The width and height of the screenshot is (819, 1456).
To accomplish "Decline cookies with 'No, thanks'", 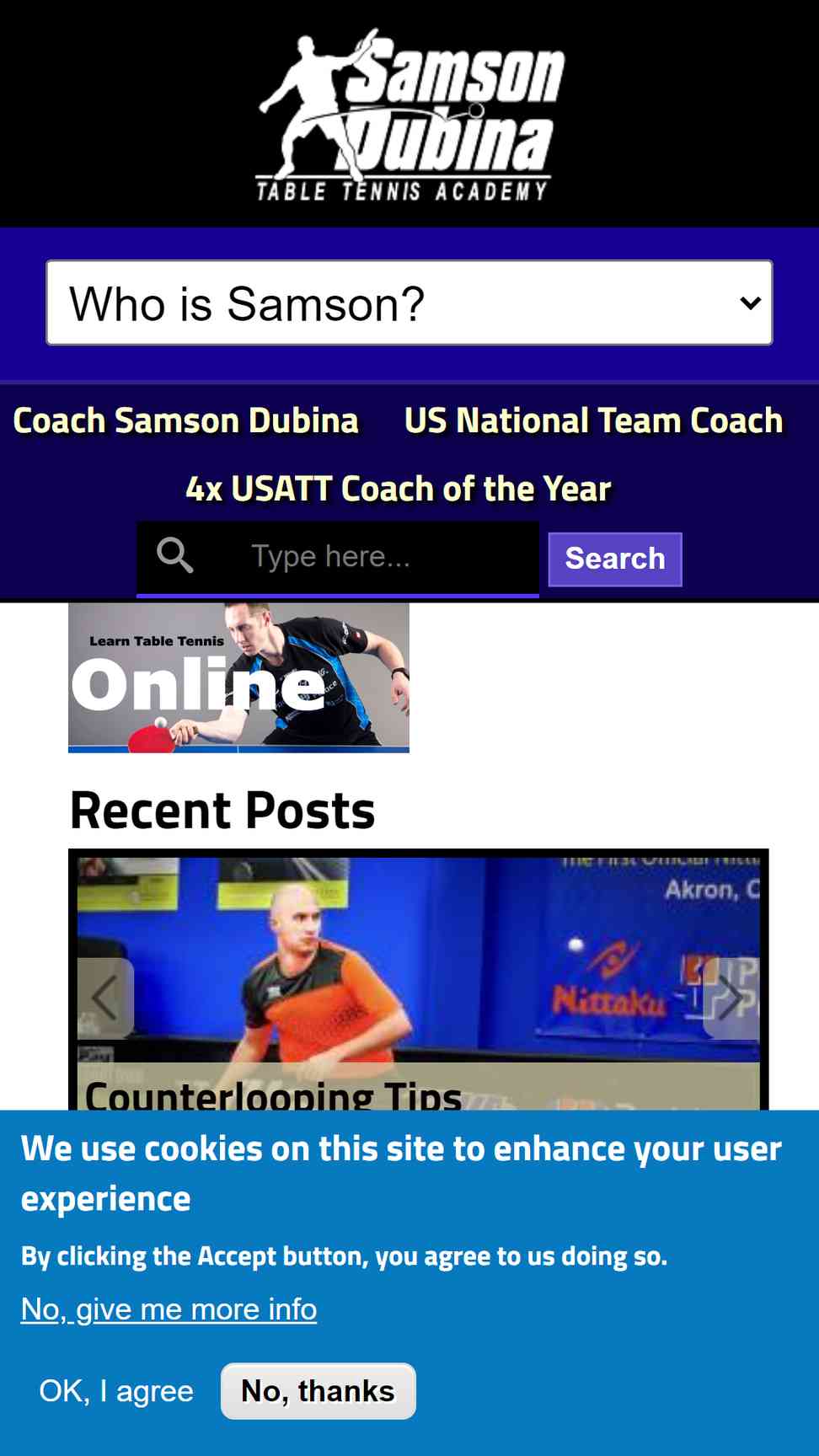I will 318,1391.
